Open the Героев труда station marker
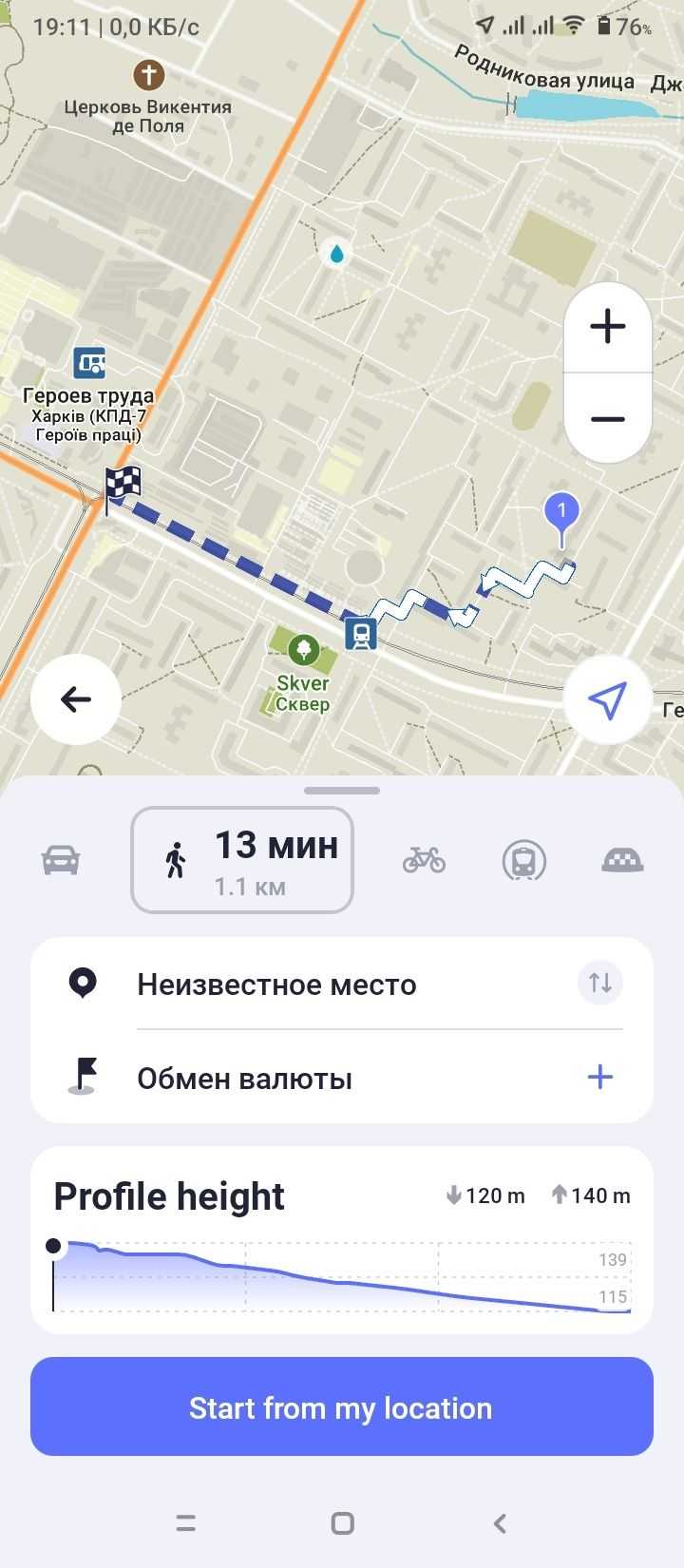Screen dimensions: 684x1568 (x=89, y=362)
